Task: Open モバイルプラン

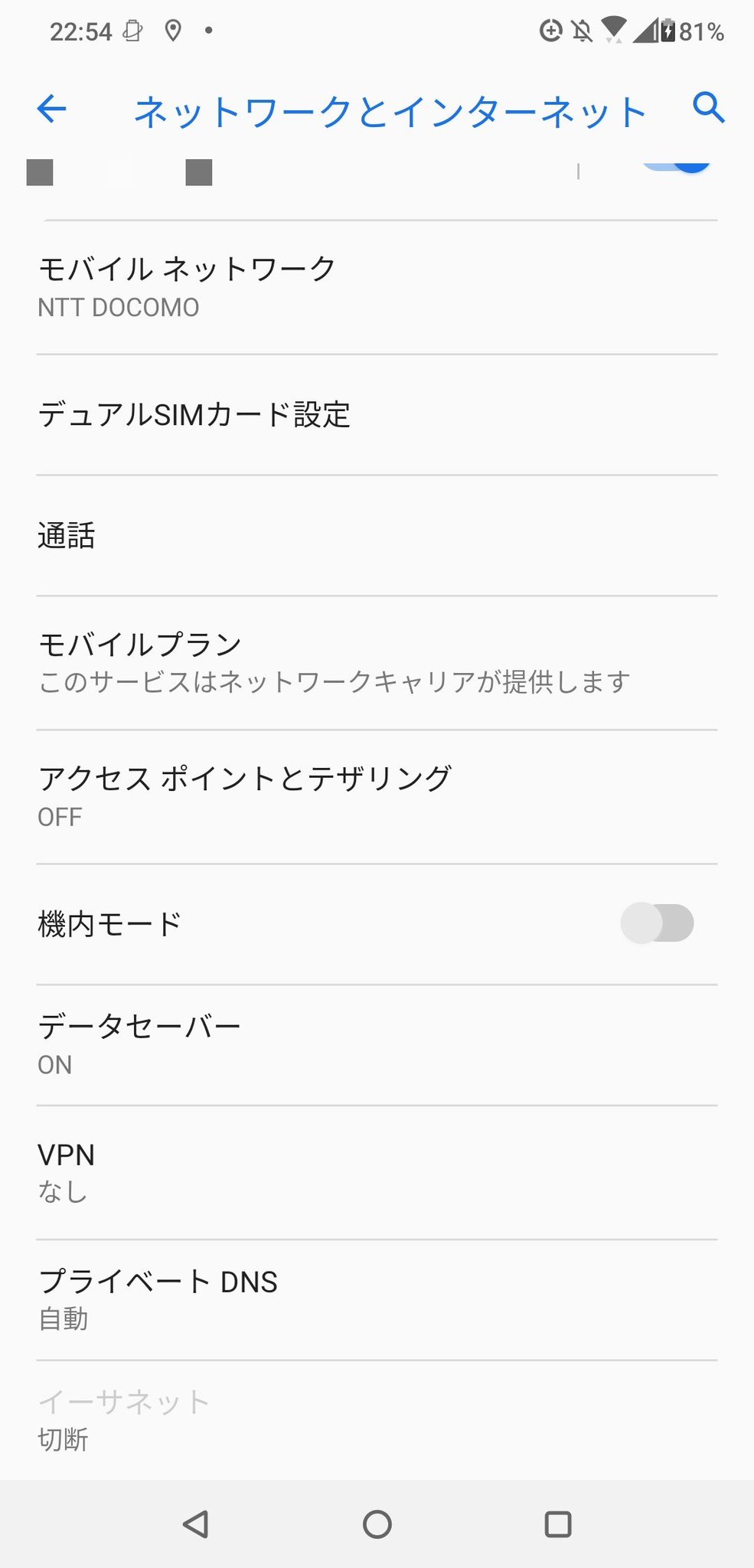Action: coord(377,663)
